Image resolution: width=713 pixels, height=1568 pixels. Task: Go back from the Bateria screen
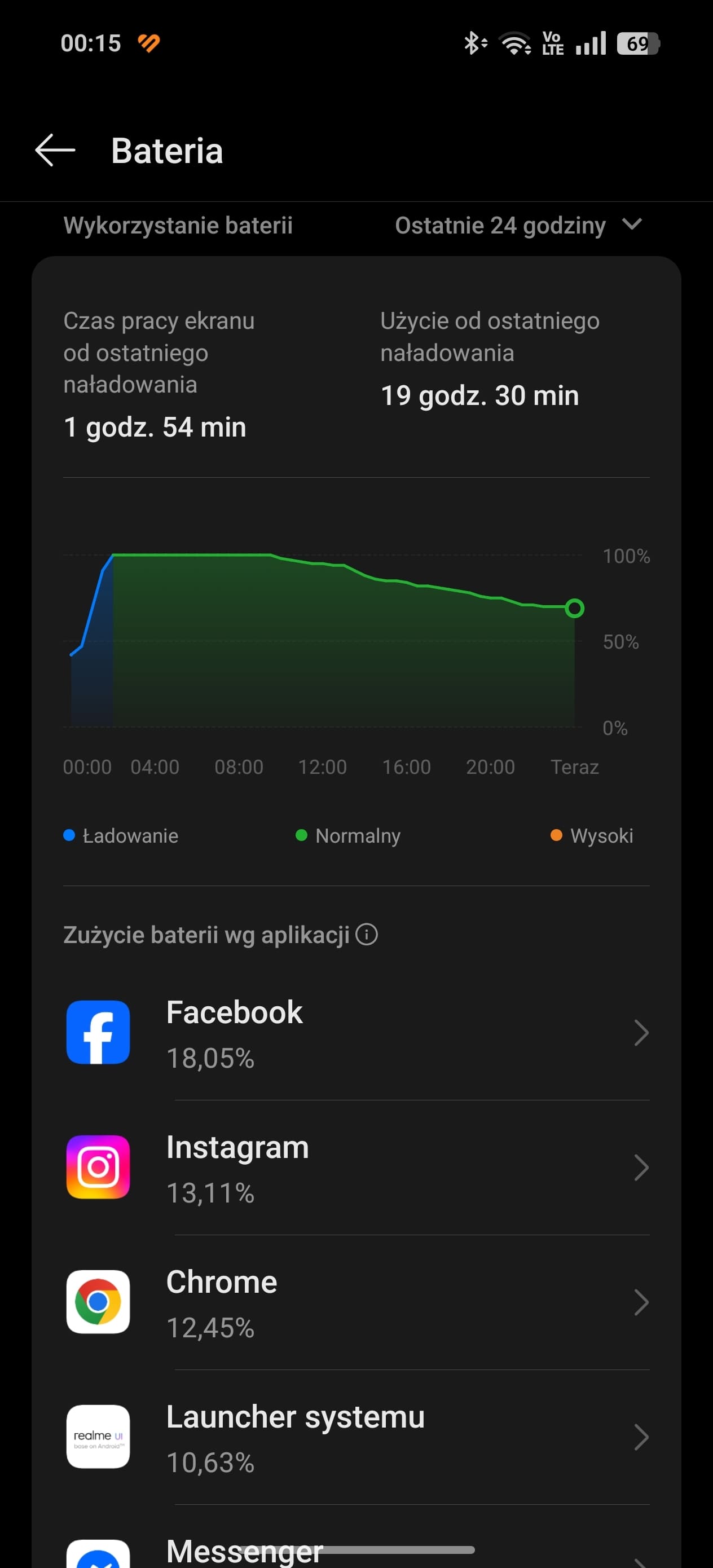coord(55,151)
